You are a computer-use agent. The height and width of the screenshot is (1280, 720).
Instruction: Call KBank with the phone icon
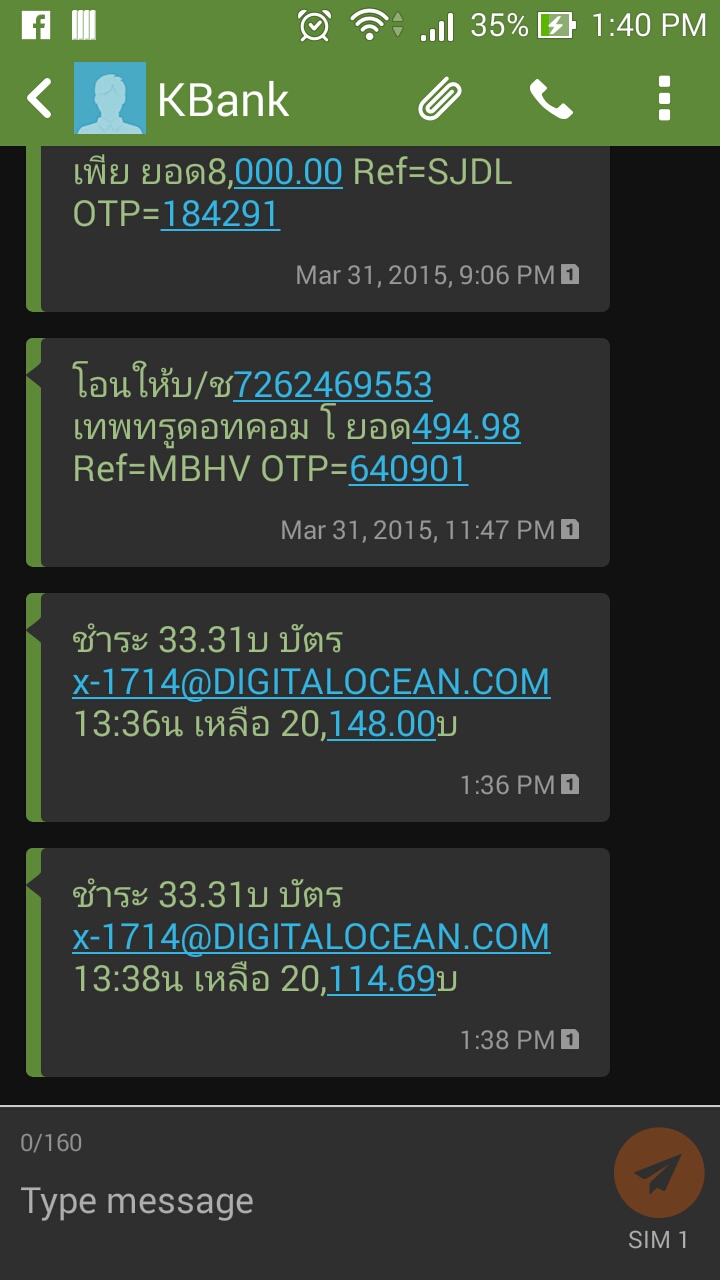pos(551,99)
